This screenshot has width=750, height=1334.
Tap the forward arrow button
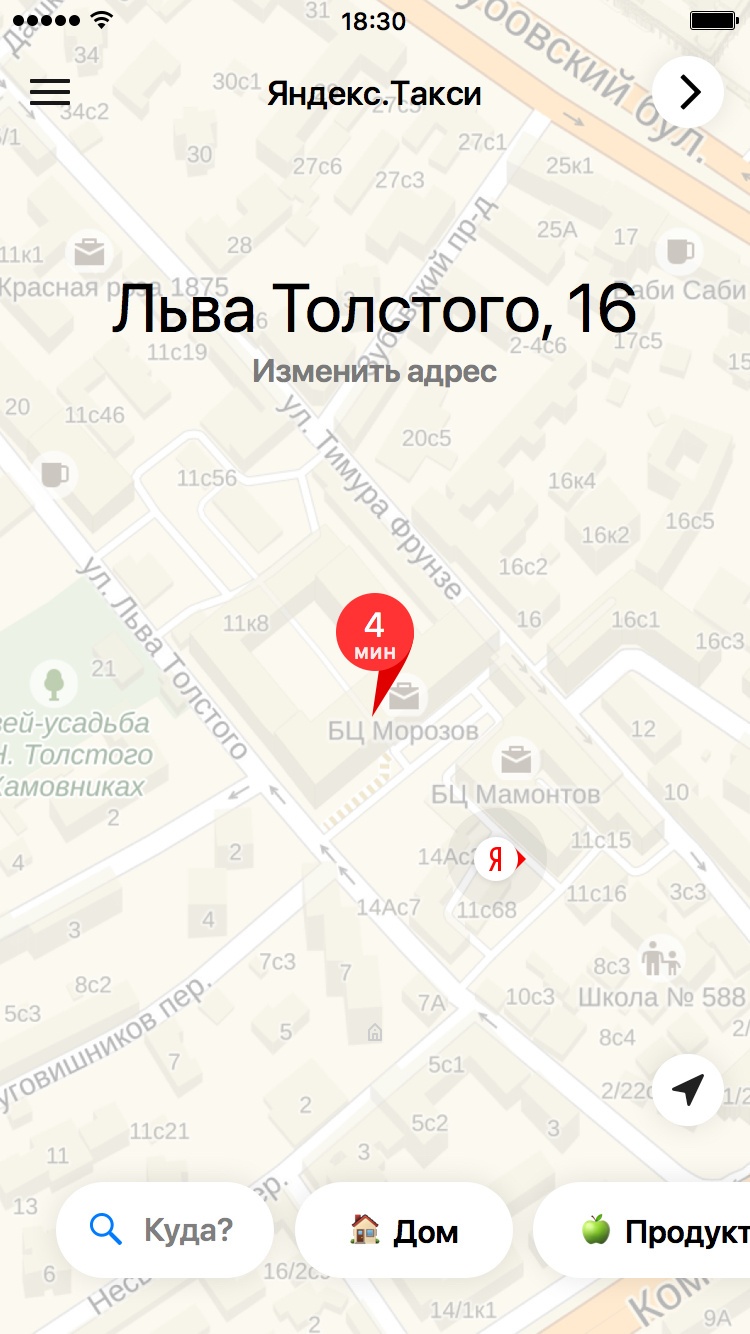pos(688,92)
